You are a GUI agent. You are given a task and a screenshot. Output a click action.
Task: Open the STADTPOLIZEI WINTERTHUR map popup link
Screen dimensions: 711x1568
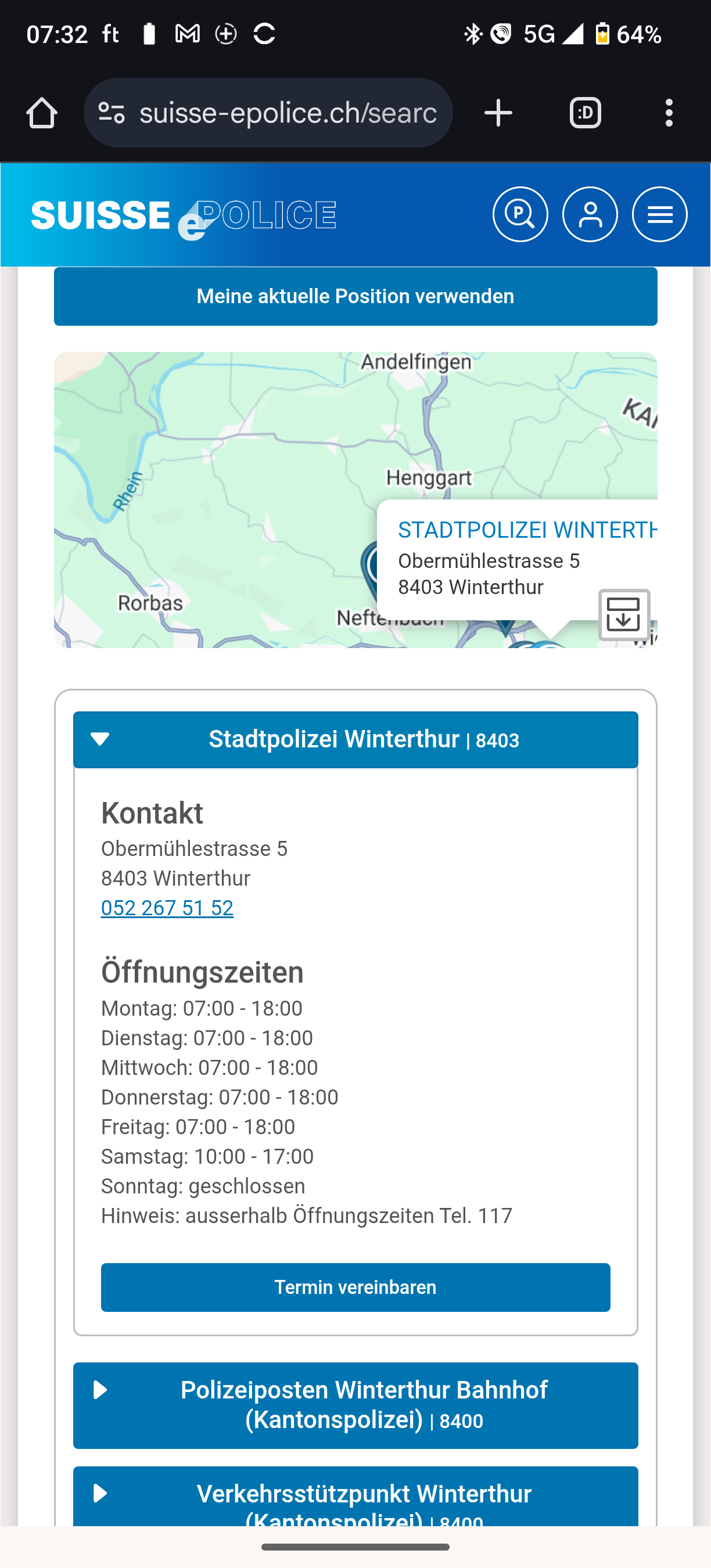coord(527,530)
